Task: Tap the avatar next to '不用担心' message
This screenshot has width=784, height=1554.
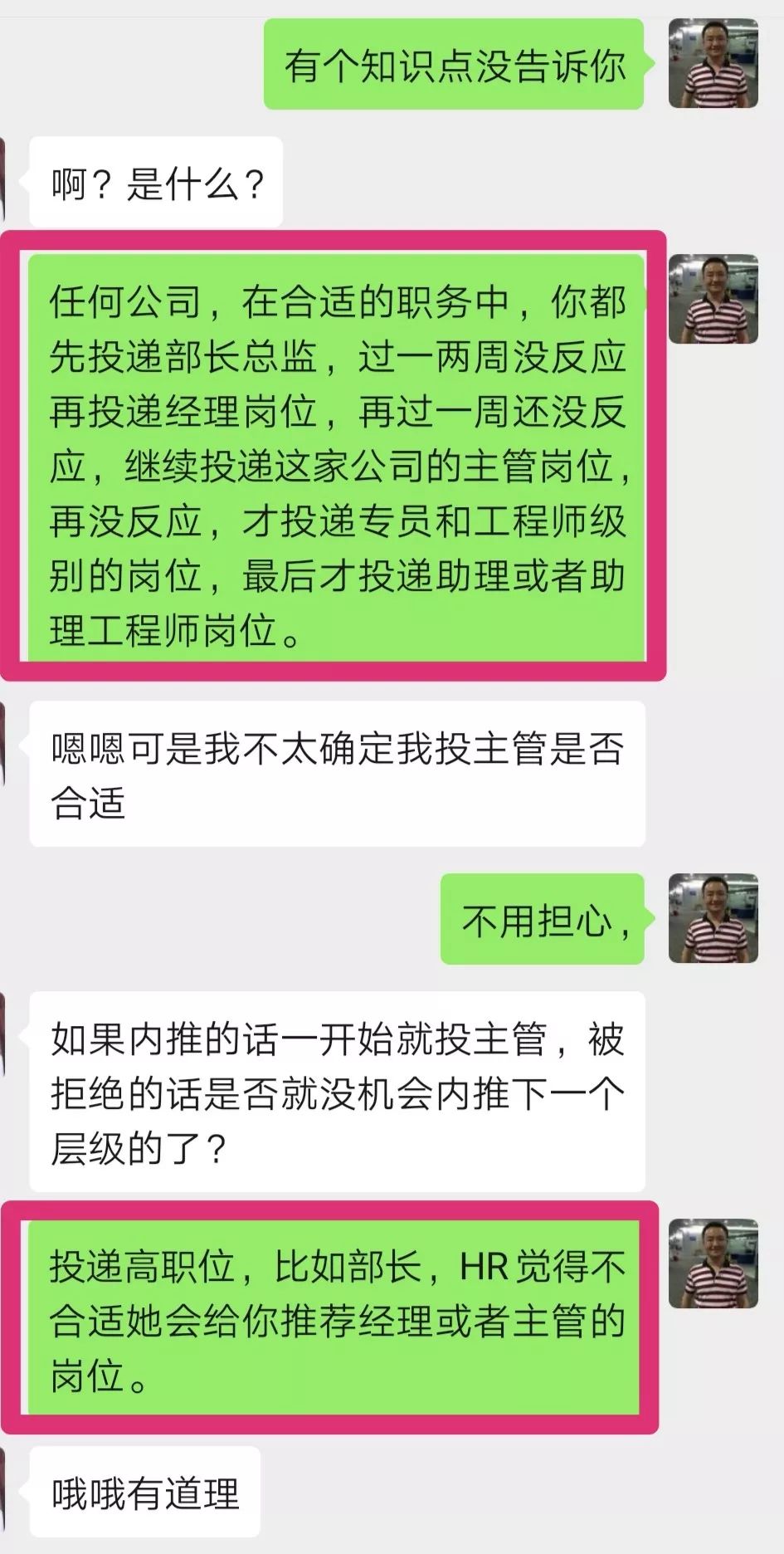Action: pyautogui.click(x=713, y=918)
